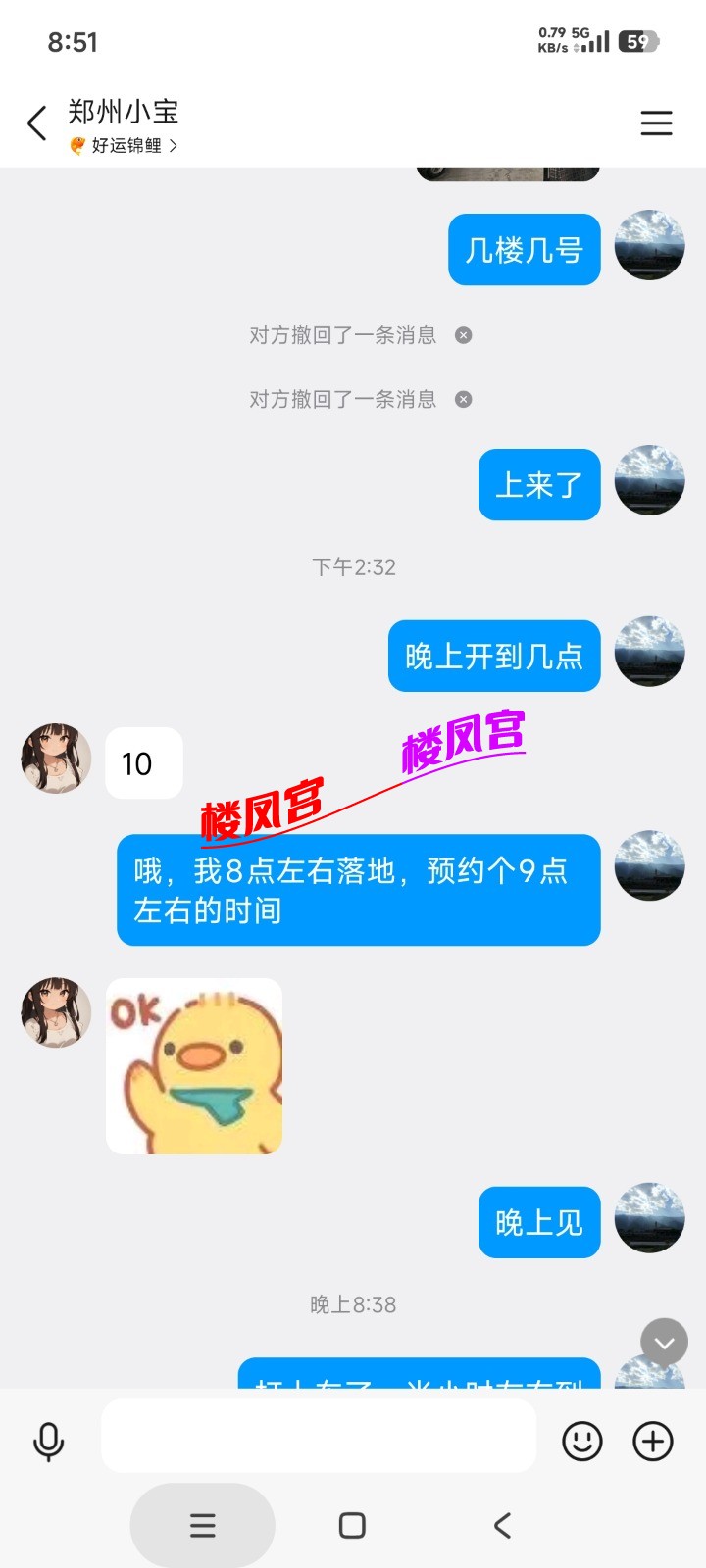The width and height of the screenshot is (706, 1568).
Task: Open the chat settings hamburger icon
Action: coord(656,123)
